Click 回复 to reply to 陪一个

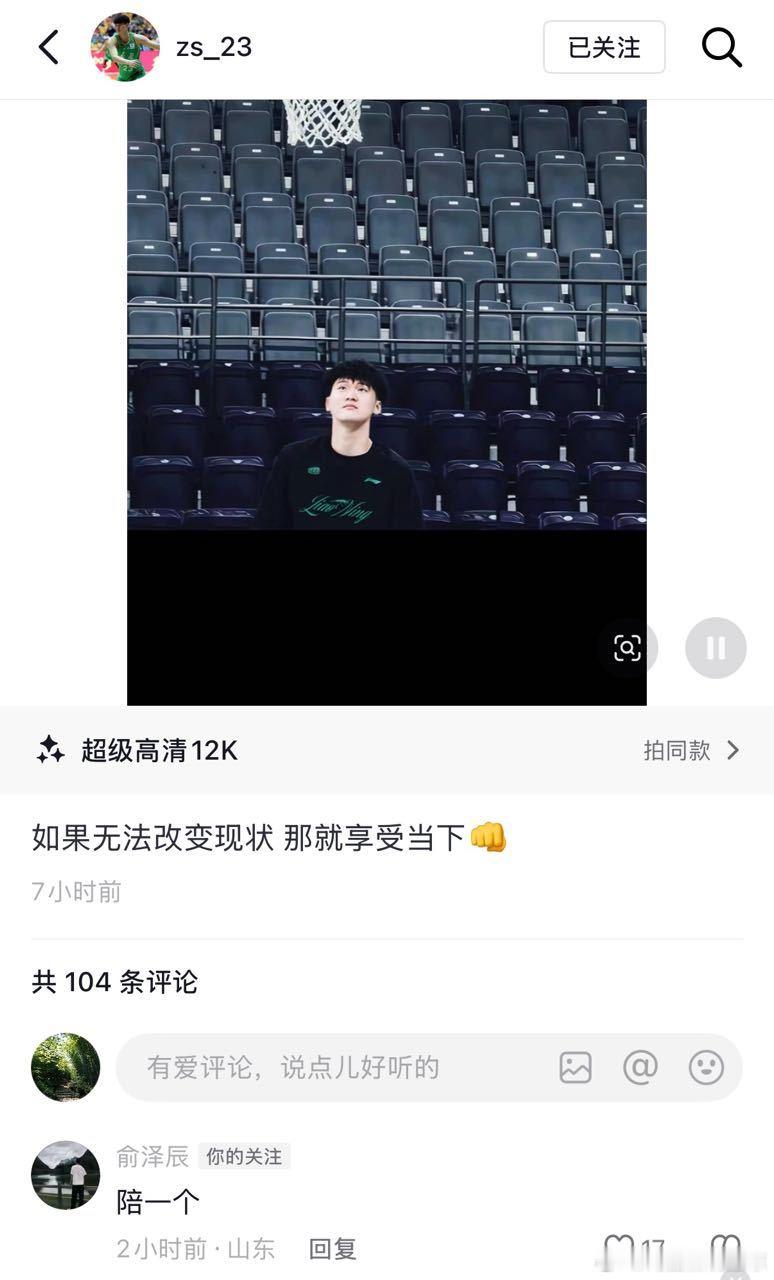(x=334, y=1248)
